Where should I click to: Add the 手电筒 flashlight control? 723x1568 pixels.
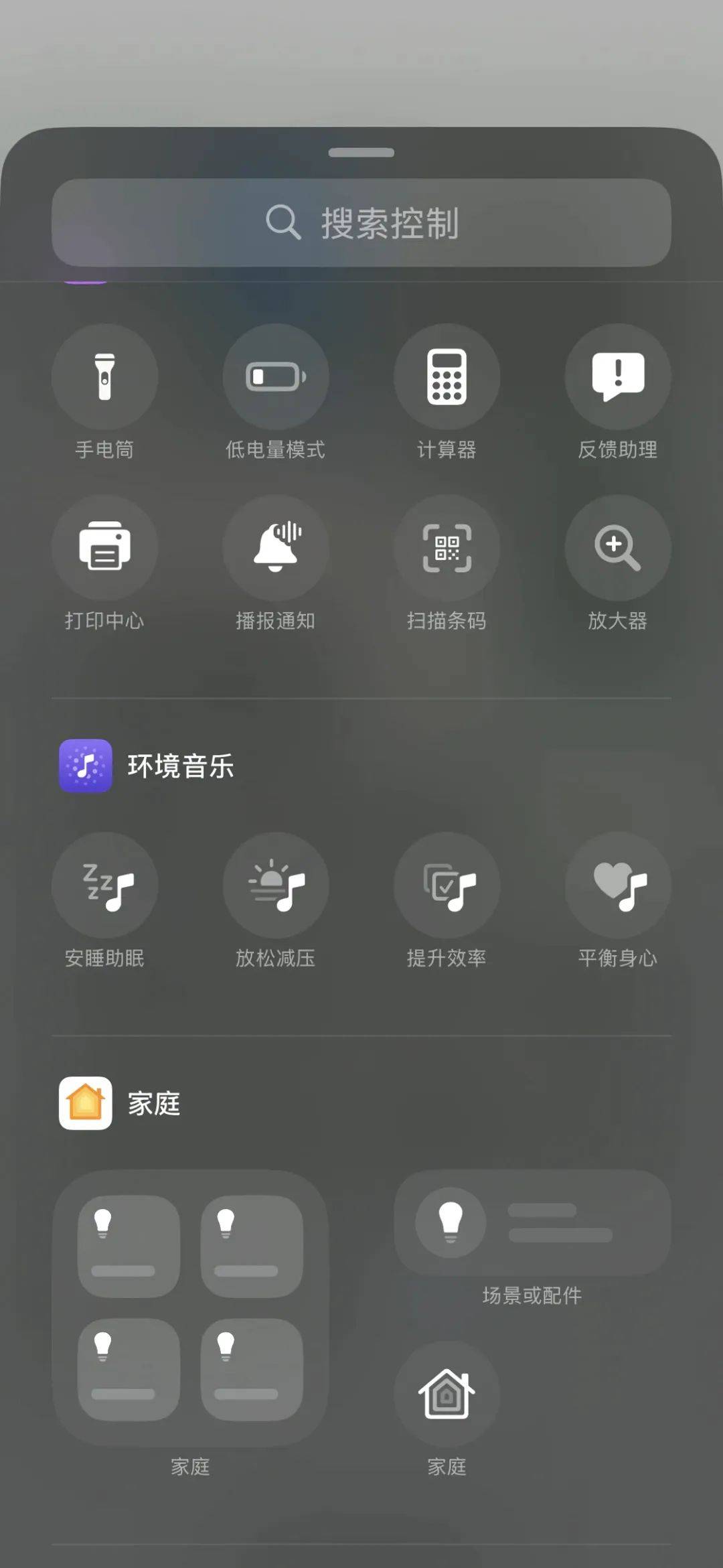(x=104, y=376)
